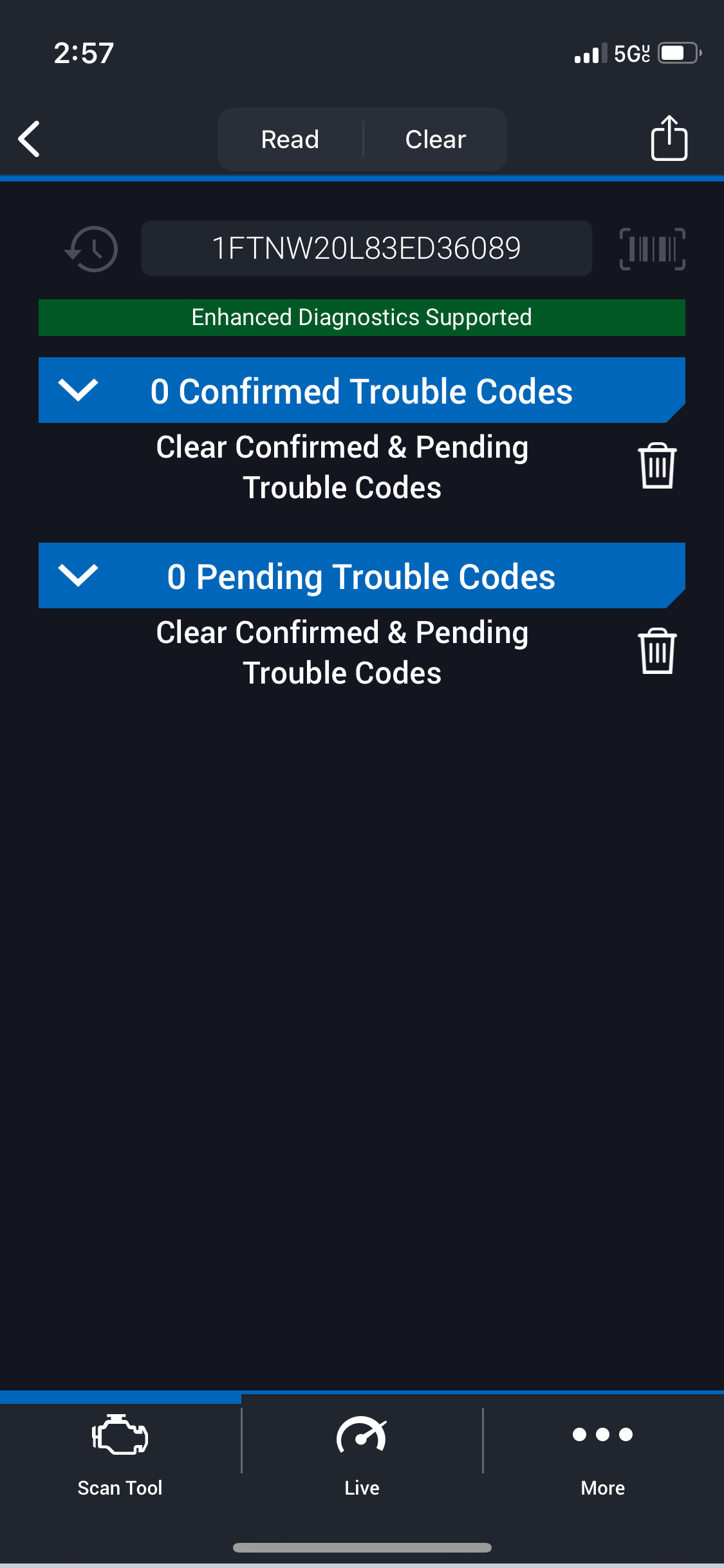Edit the VIN number field
724x1568 pixels.
coord(366,248)
